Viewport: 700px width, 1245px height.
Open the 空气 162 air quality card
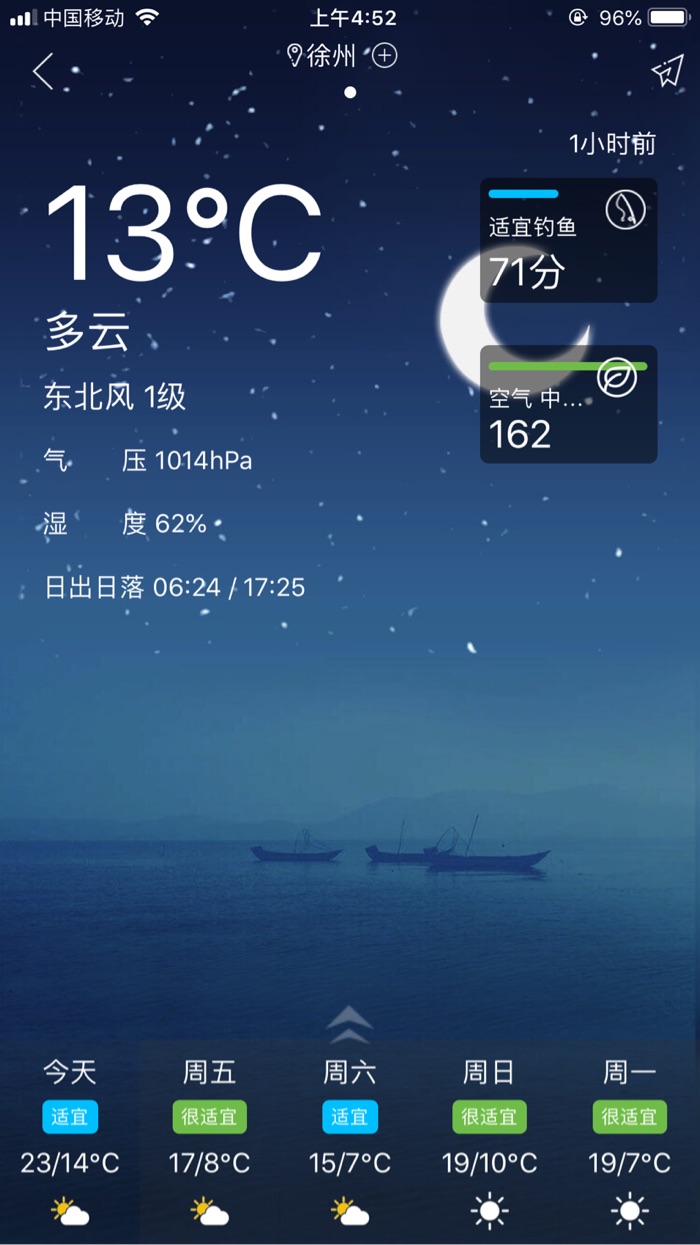click(x=568, y=404)
